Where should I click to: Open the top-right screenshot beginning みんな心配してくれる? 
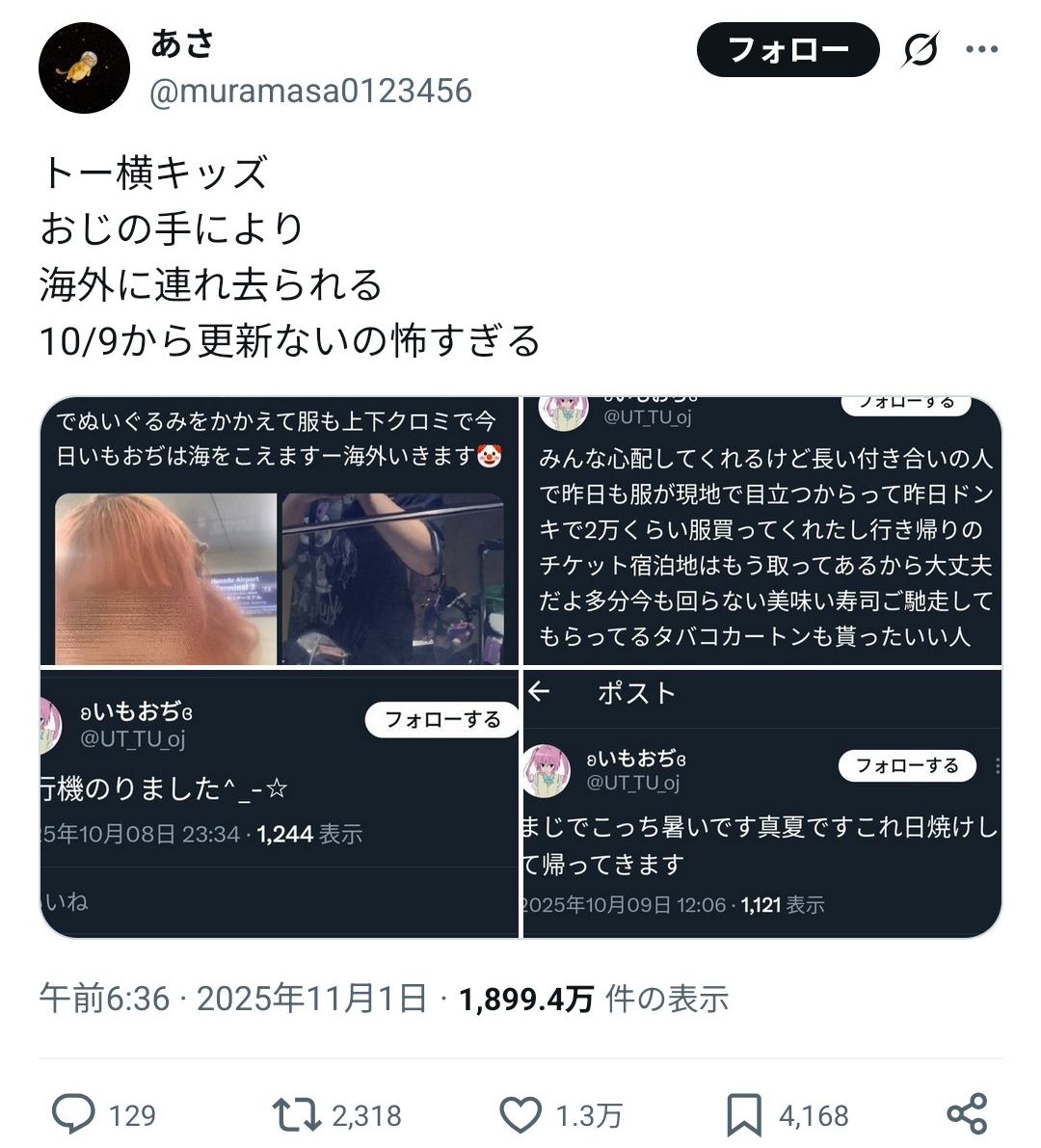[x=762, y=531]
